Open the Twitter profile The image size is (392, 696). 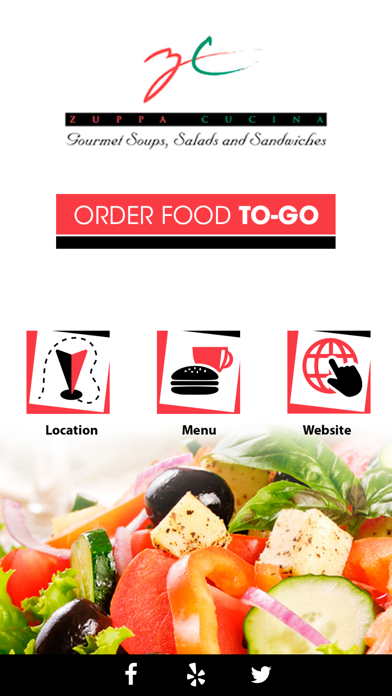(x=261, y=675)
